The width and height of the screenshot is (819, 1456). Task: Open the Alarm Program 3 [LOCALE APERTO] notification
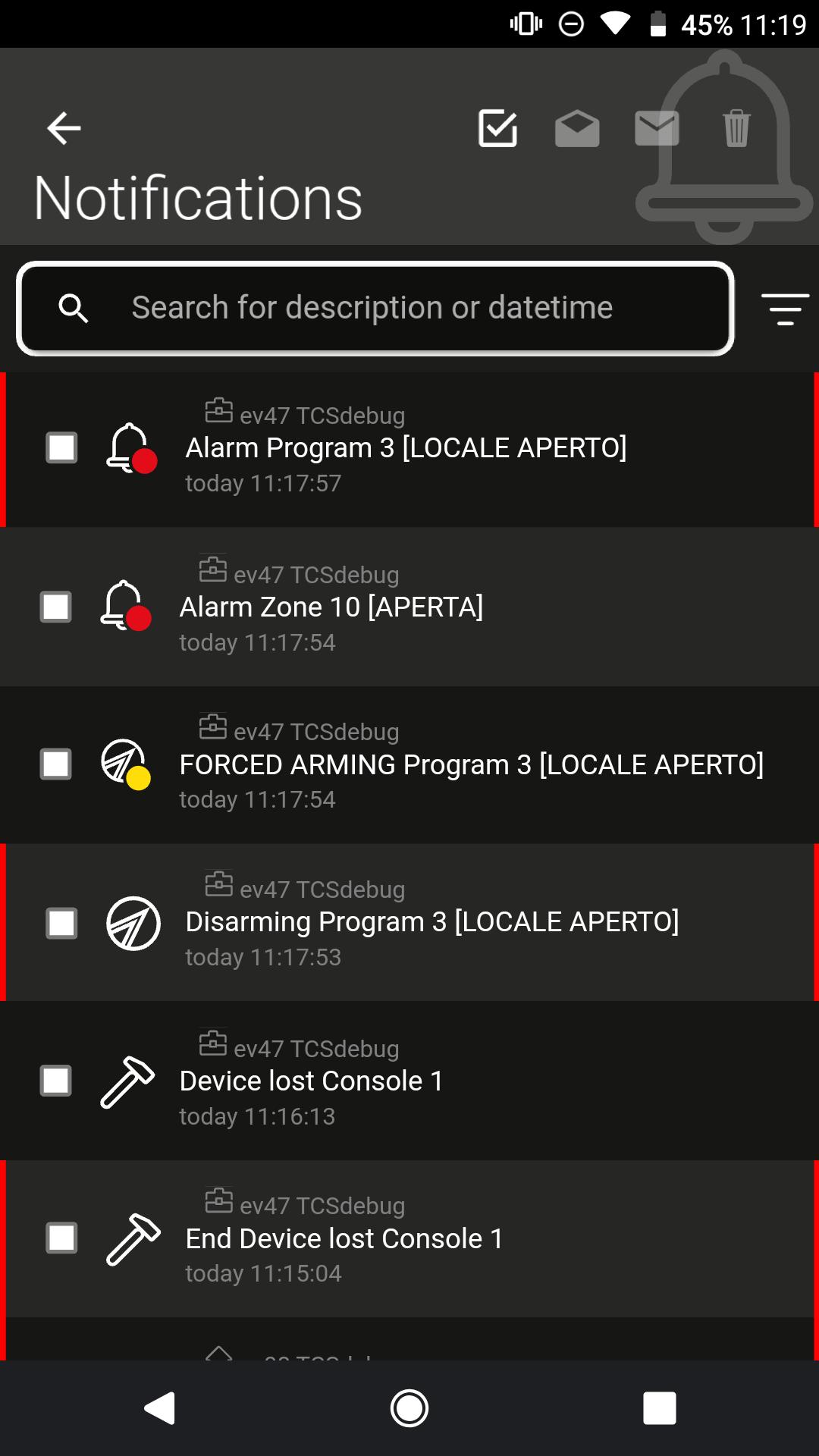[406, 448]
